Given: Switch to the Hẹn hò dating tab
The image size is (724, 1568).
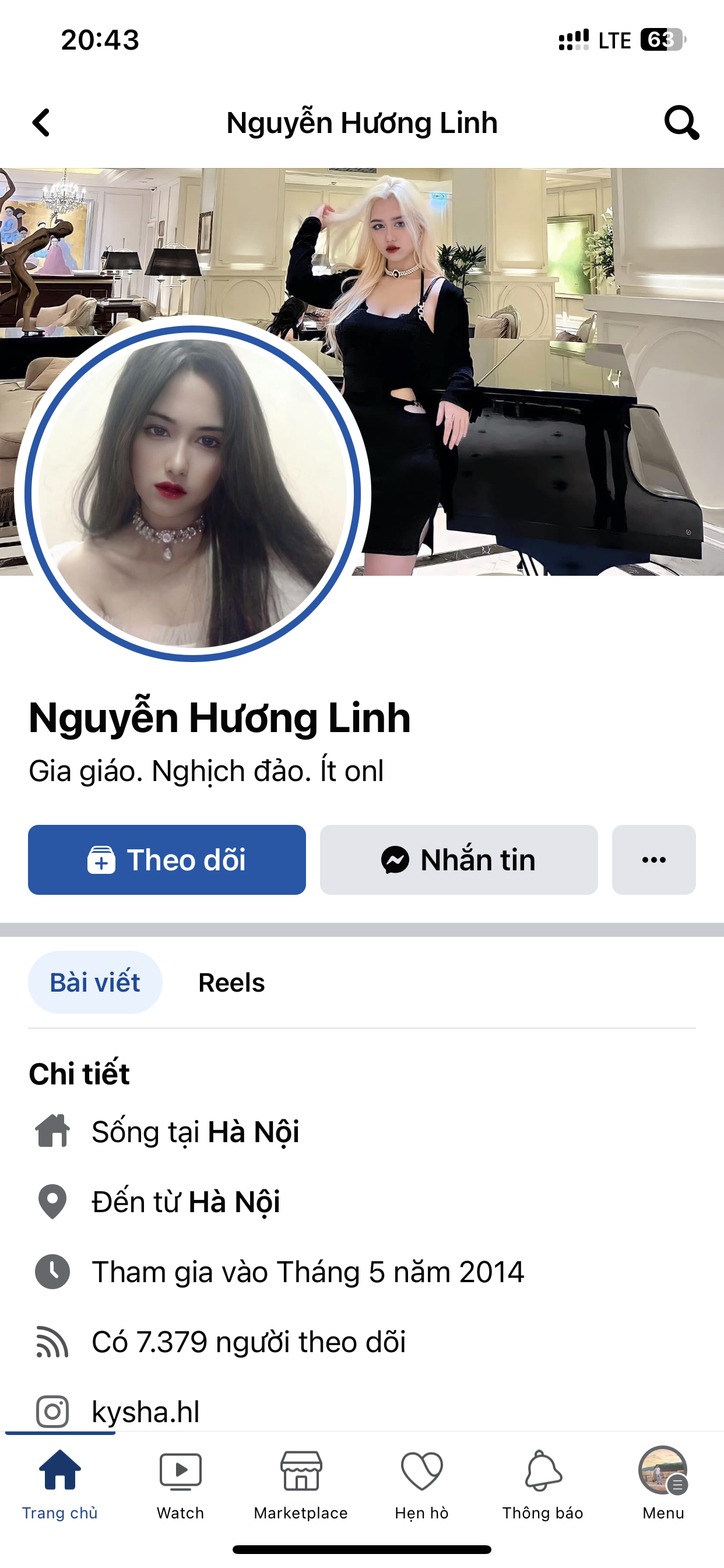Looking at the screenshot, I should 421,1483.
